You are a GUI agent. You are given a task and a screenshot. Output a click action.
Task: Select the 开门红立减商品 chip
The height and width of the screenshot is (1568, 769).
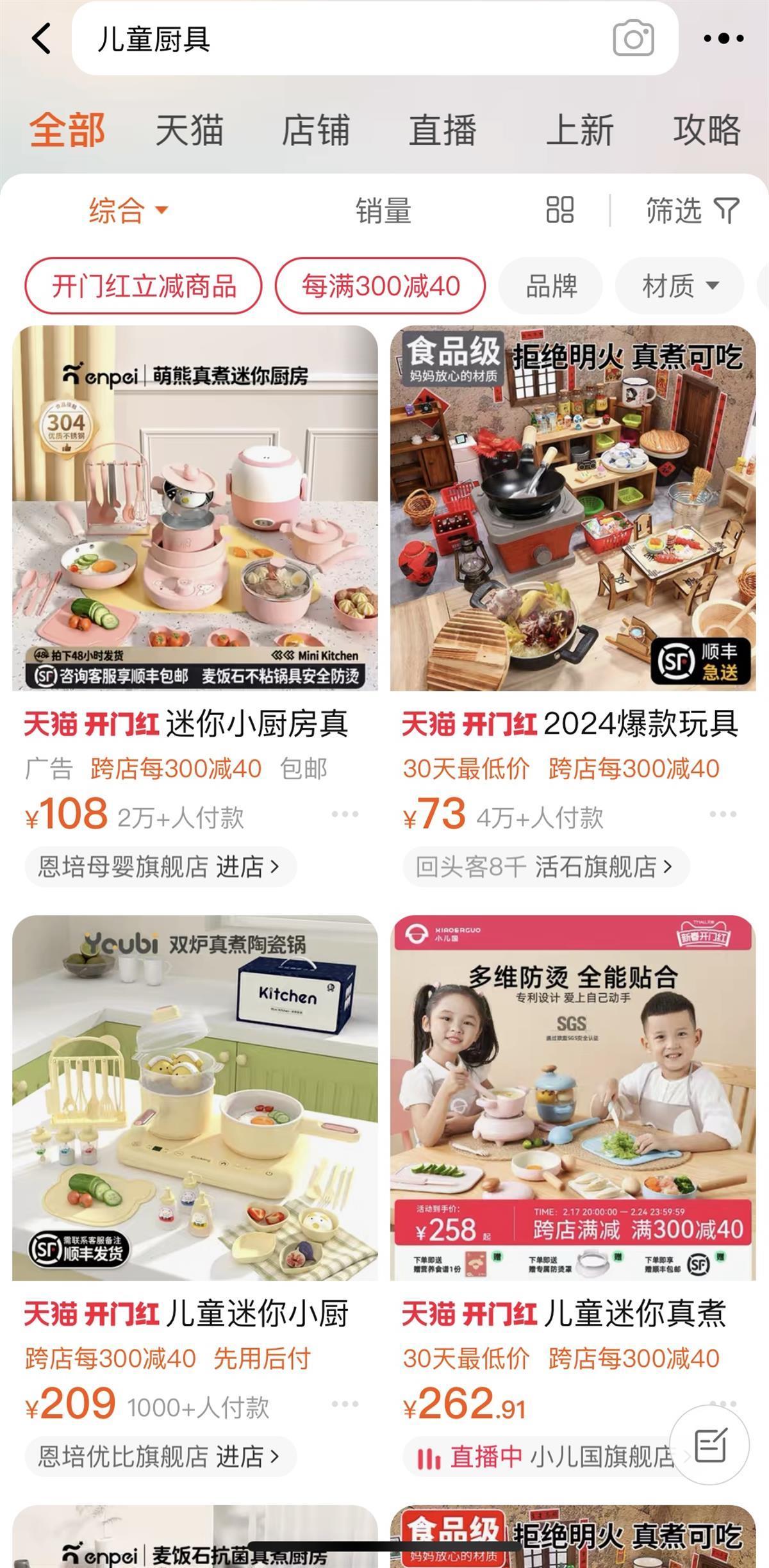(x=144, y=286)
